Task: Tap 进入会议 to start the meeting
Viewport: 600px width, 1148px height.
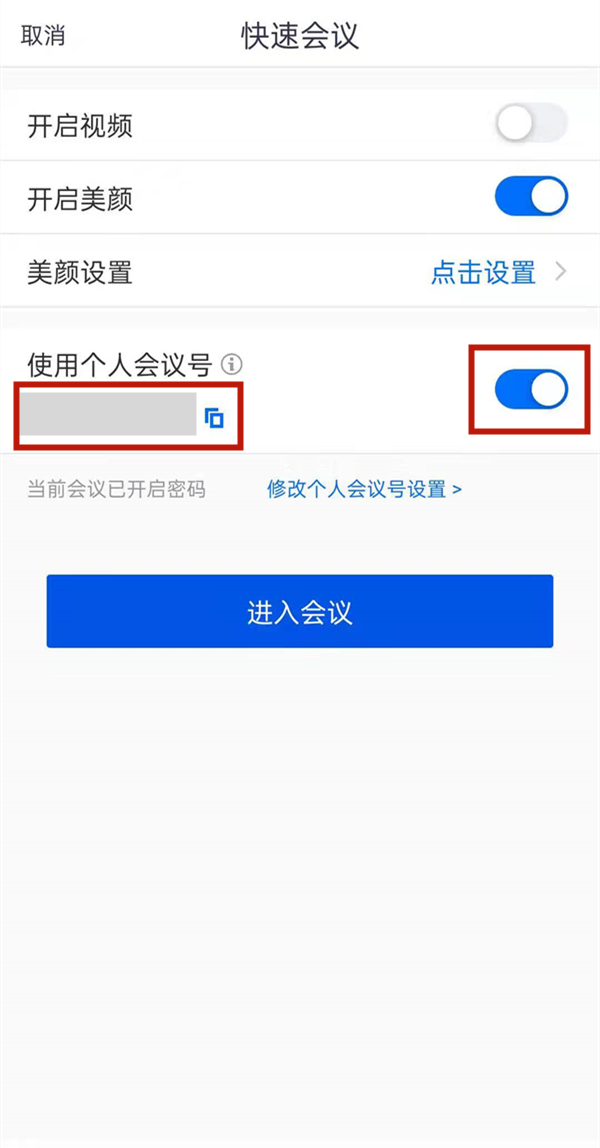Action: pos(300,612)
